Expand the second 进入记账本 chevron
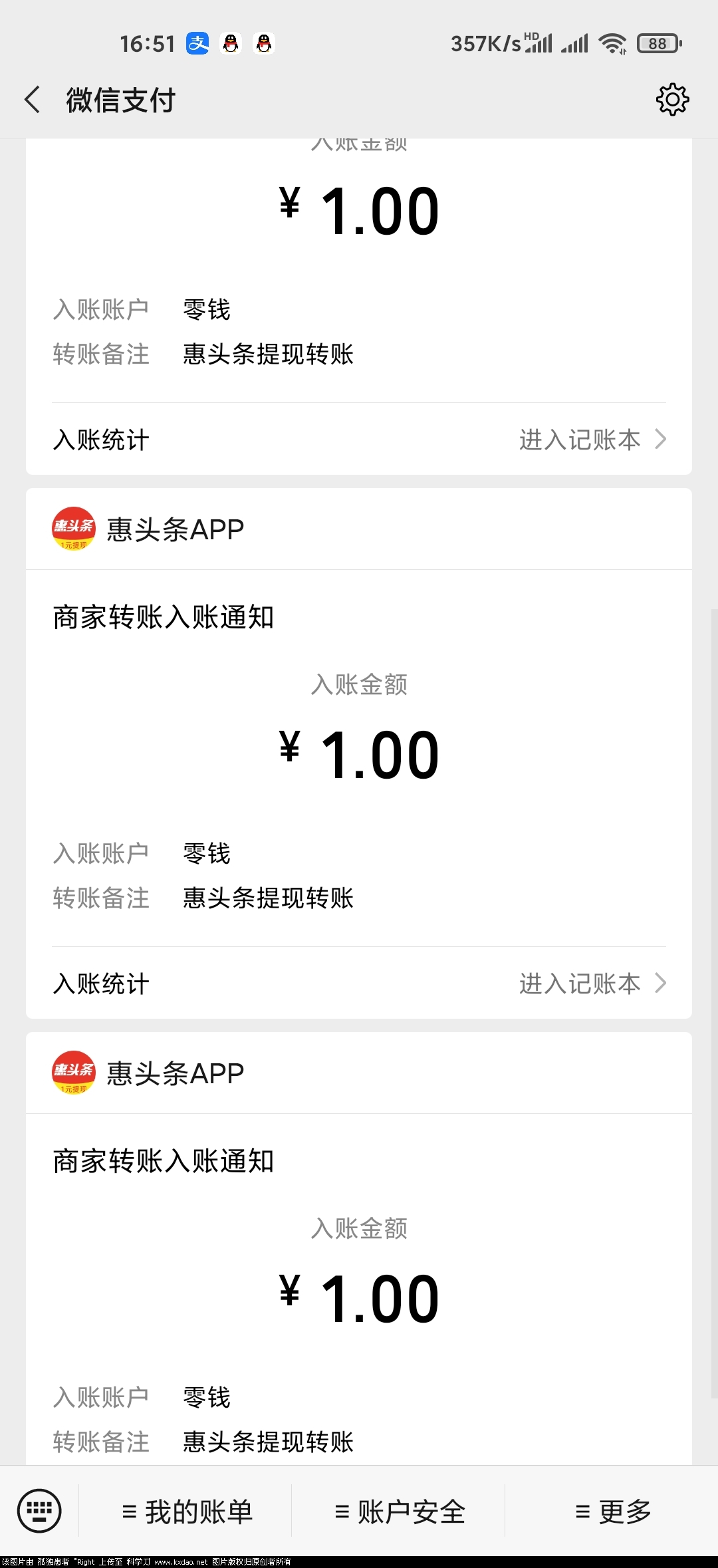This screenshot has height=1568, width=718. [x=660, y=983]
